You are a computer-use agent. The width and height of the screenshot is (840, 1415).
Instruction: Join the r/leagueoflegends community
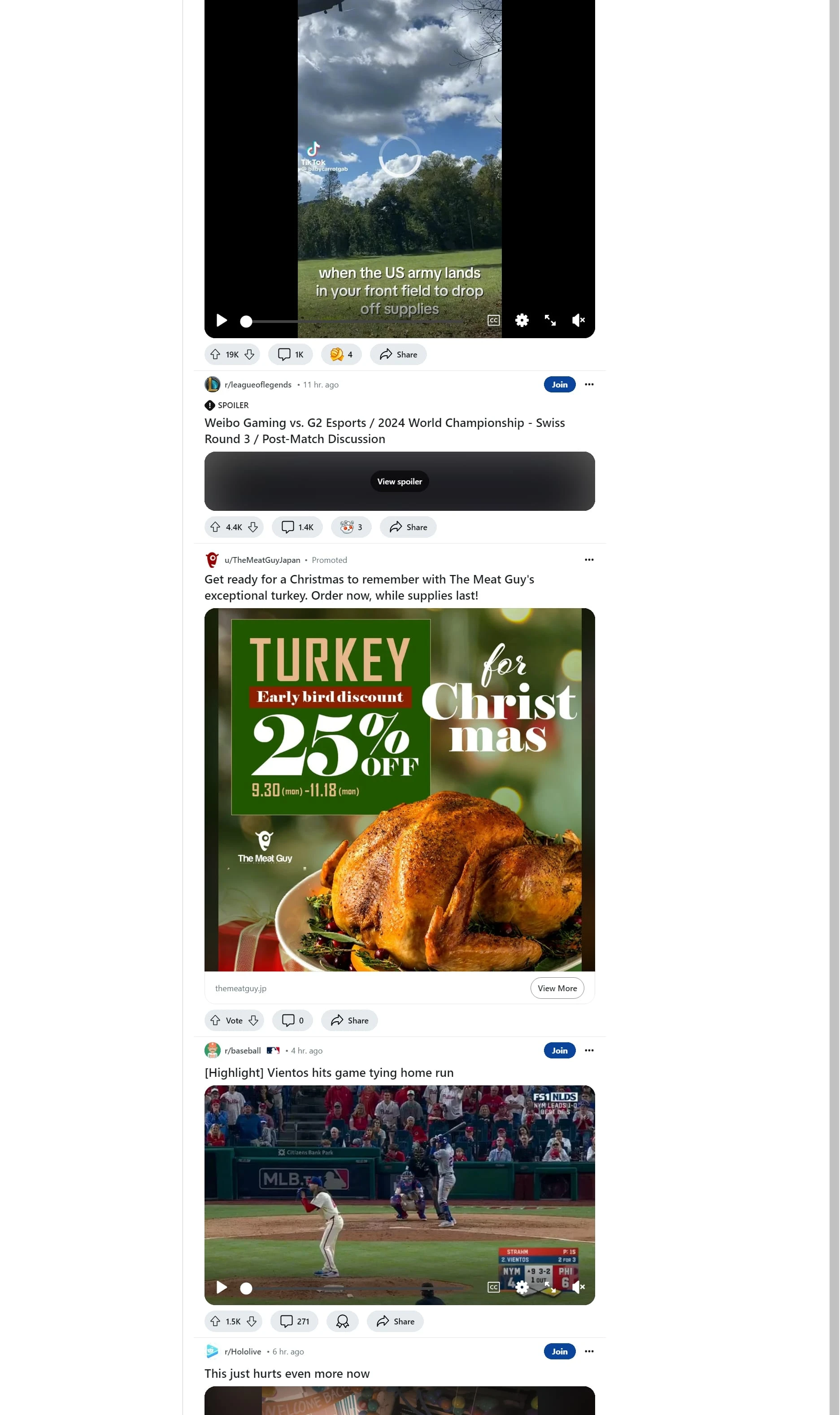coord(559,384)
